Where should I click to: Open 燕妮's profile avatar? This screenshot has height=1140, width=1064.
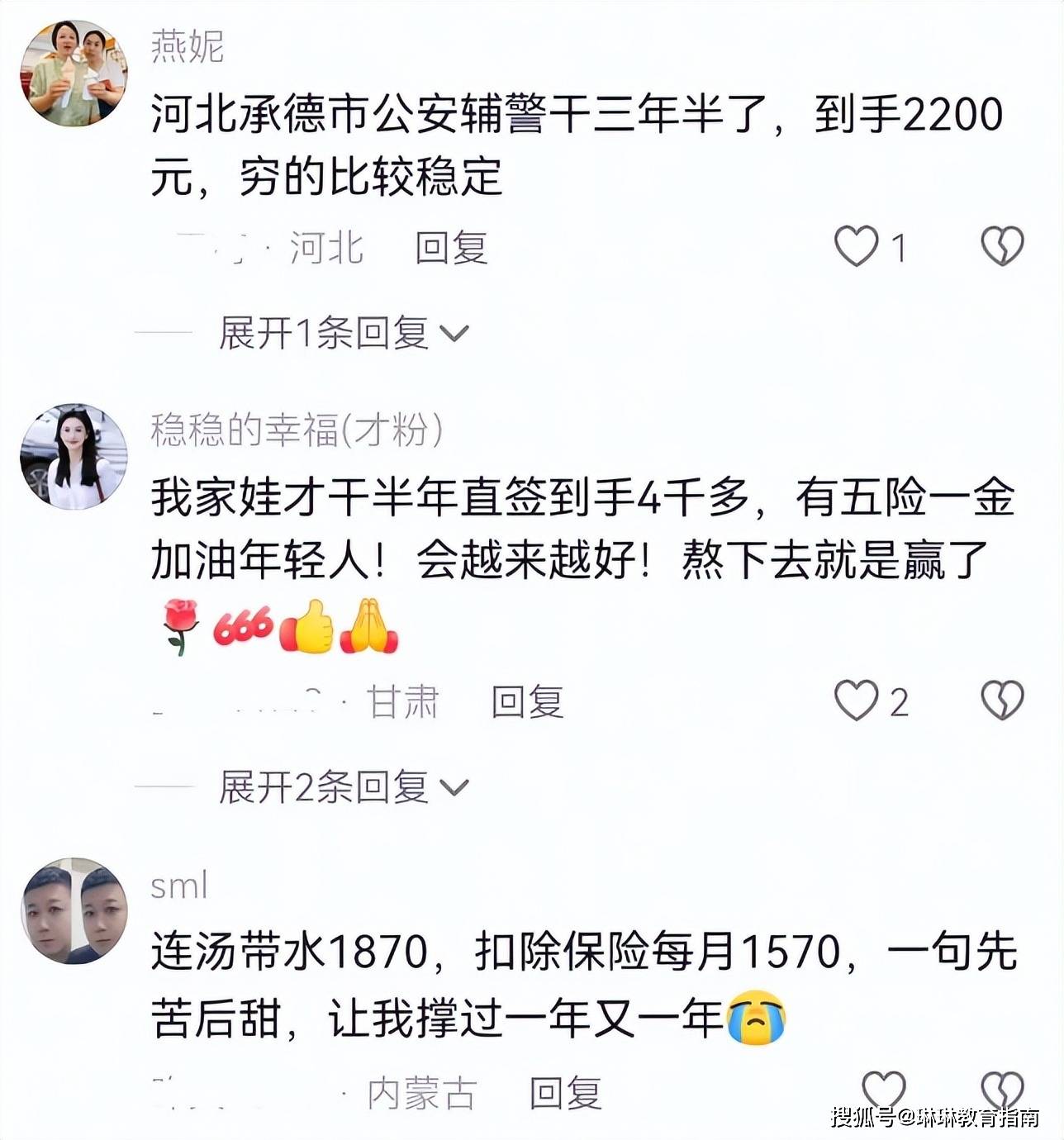74,74
